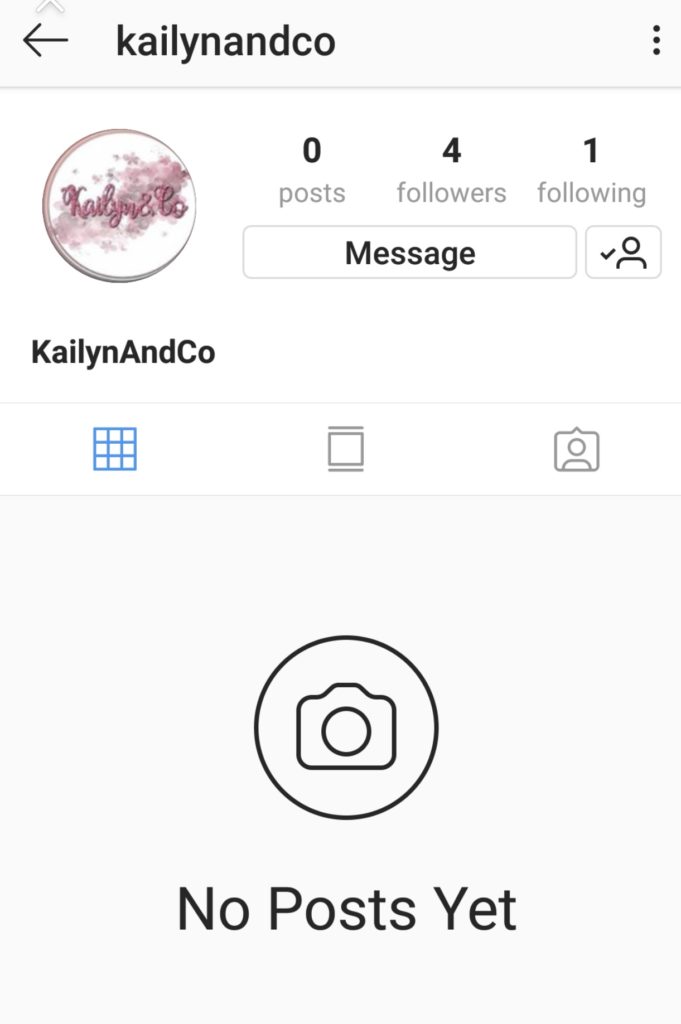Switch to the list feed view tab

(x=345, y=449)
